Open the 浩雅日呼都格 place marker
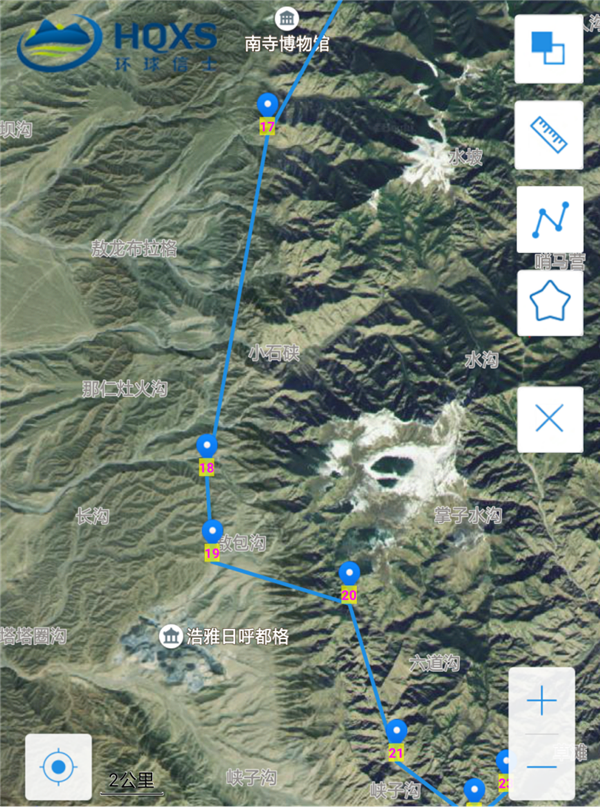Screen dimensions: 600x807 pyautogui.click(x=171, y=636)
